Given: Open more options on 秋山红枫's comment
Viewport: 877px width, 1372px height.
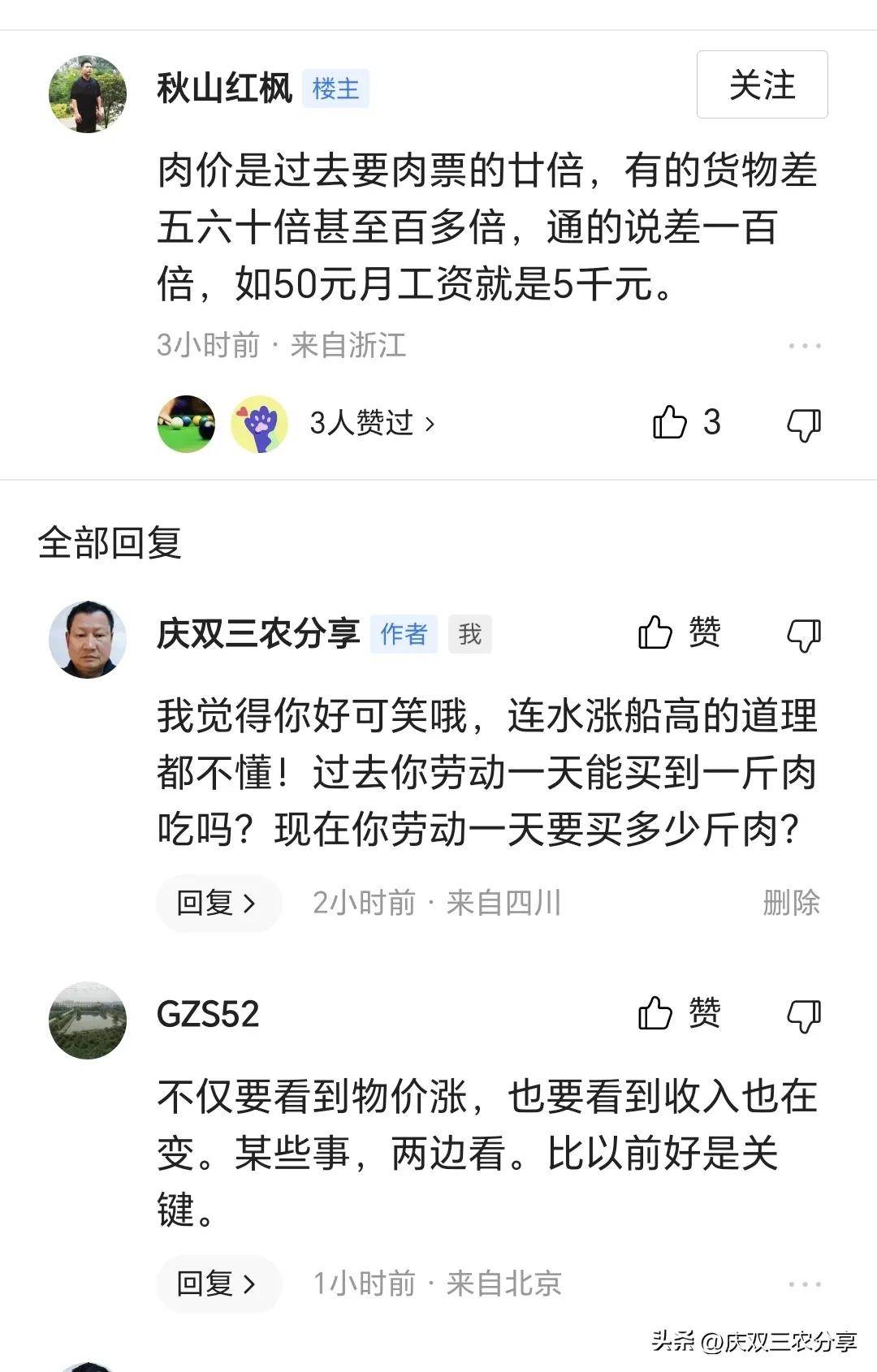Looking at the screenshot, I should [x=805, y=345].
